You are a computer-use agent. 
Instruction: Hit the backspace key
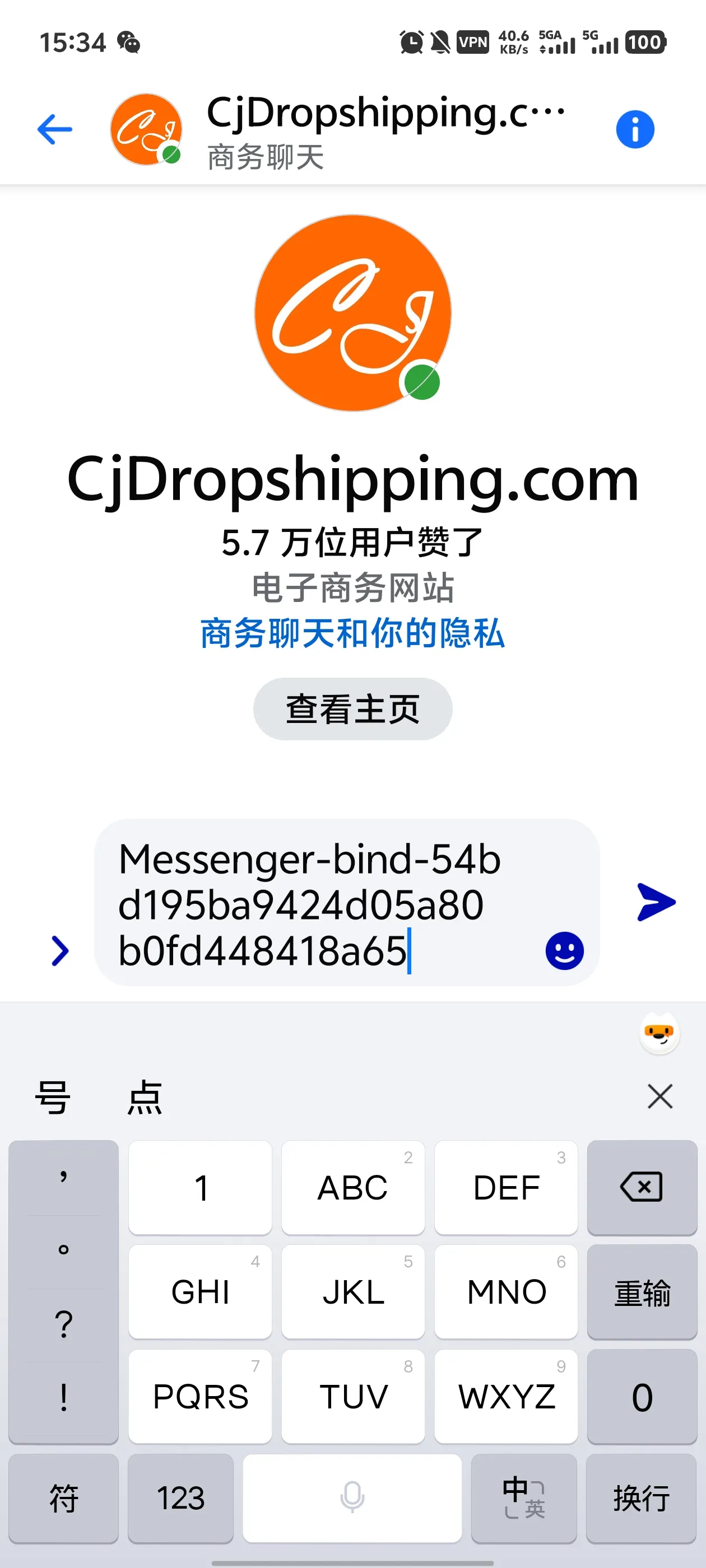click(642, 1187)
